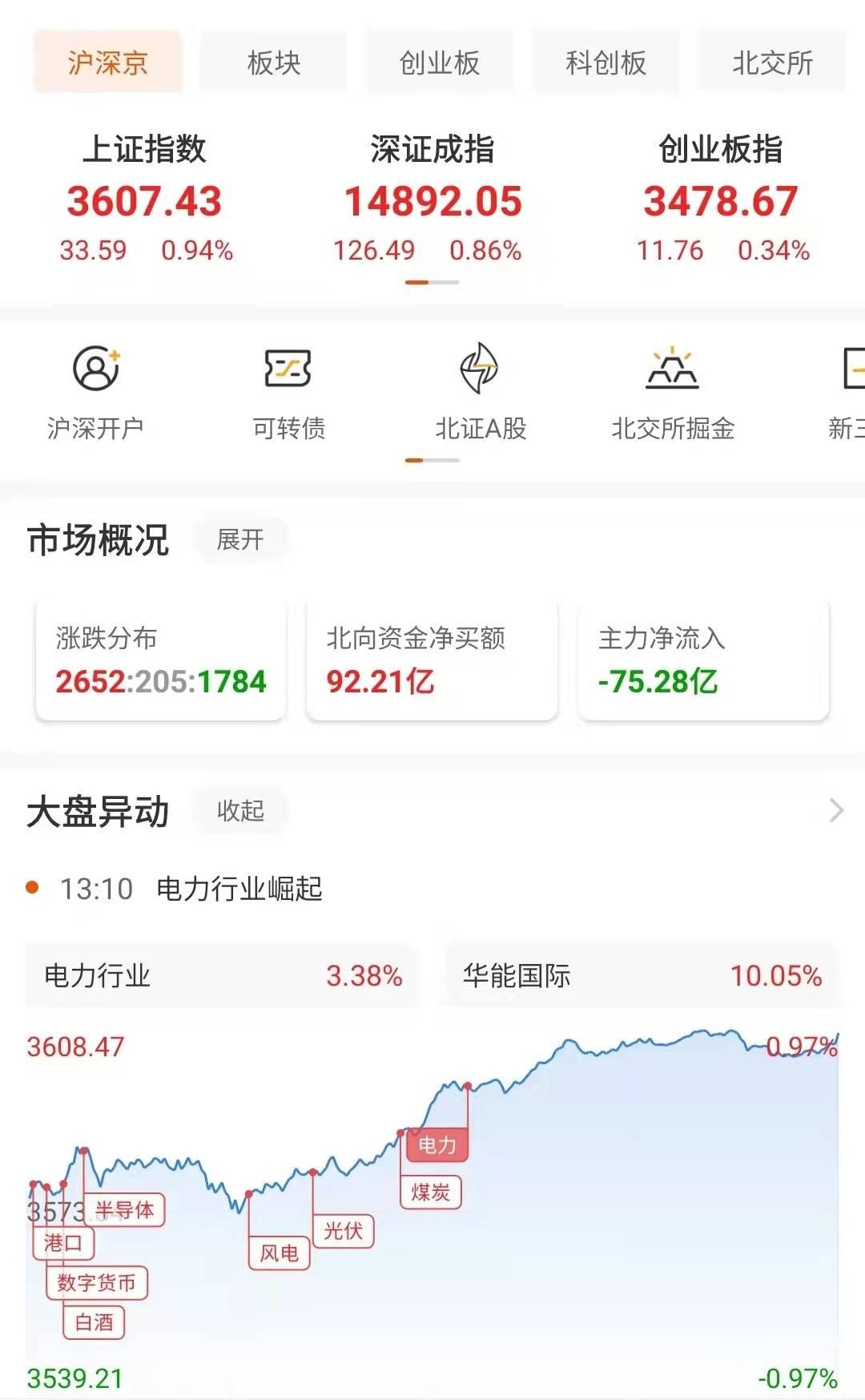This screenshot has height=1400, width=865.
Task: View the 主力净流入 card
Action: pos(703,661)
